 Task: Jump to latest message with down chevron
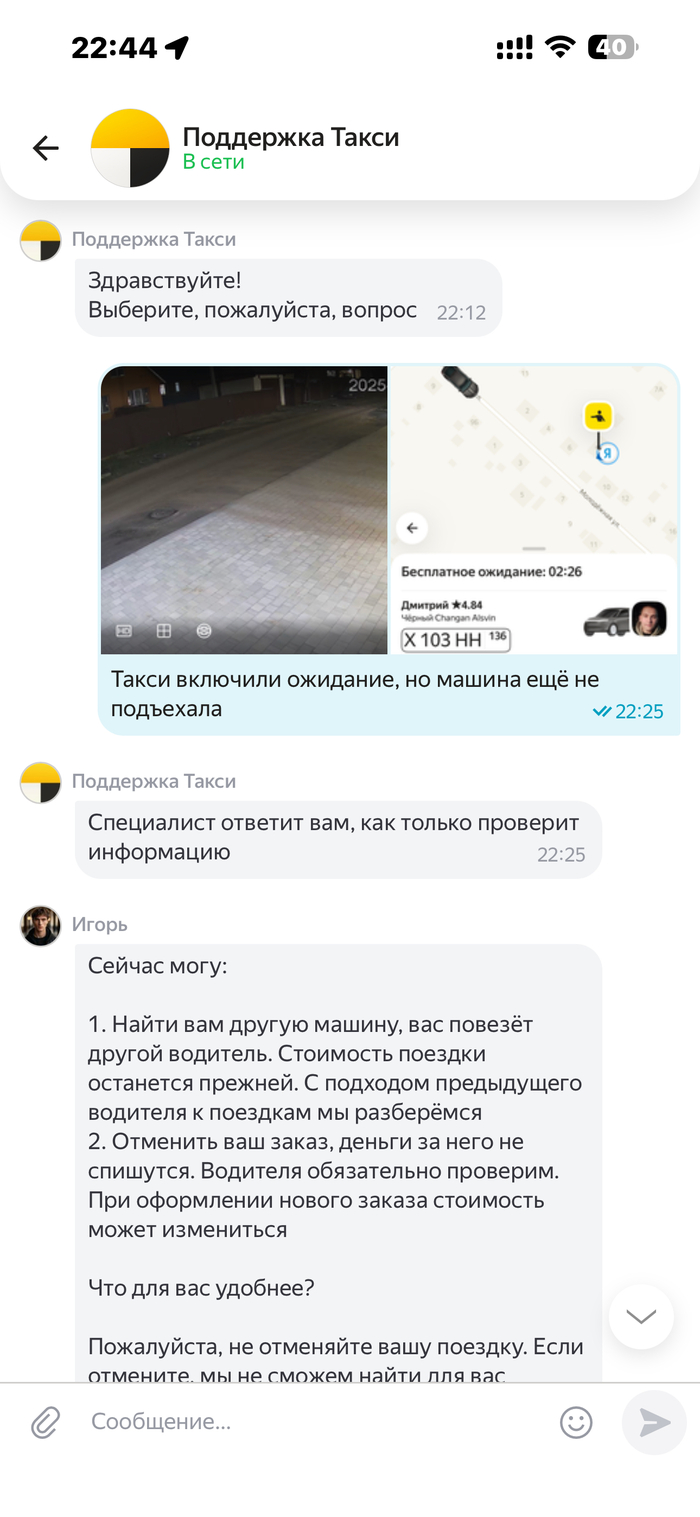[640, 1316]
